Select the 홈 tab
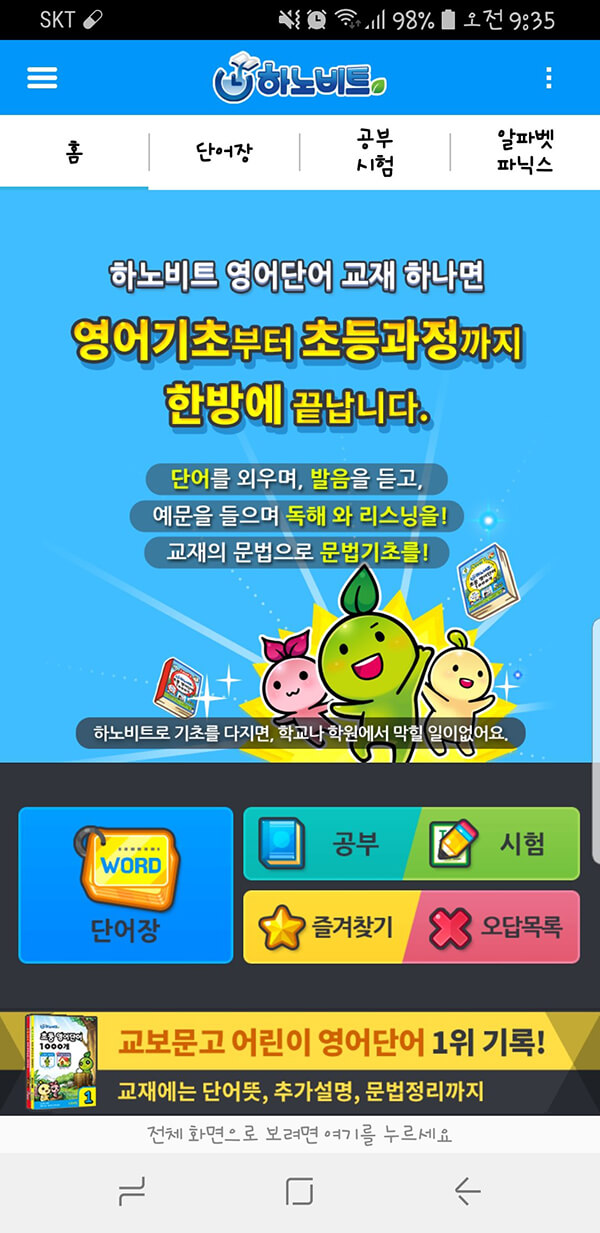 [x=74, y=152]
